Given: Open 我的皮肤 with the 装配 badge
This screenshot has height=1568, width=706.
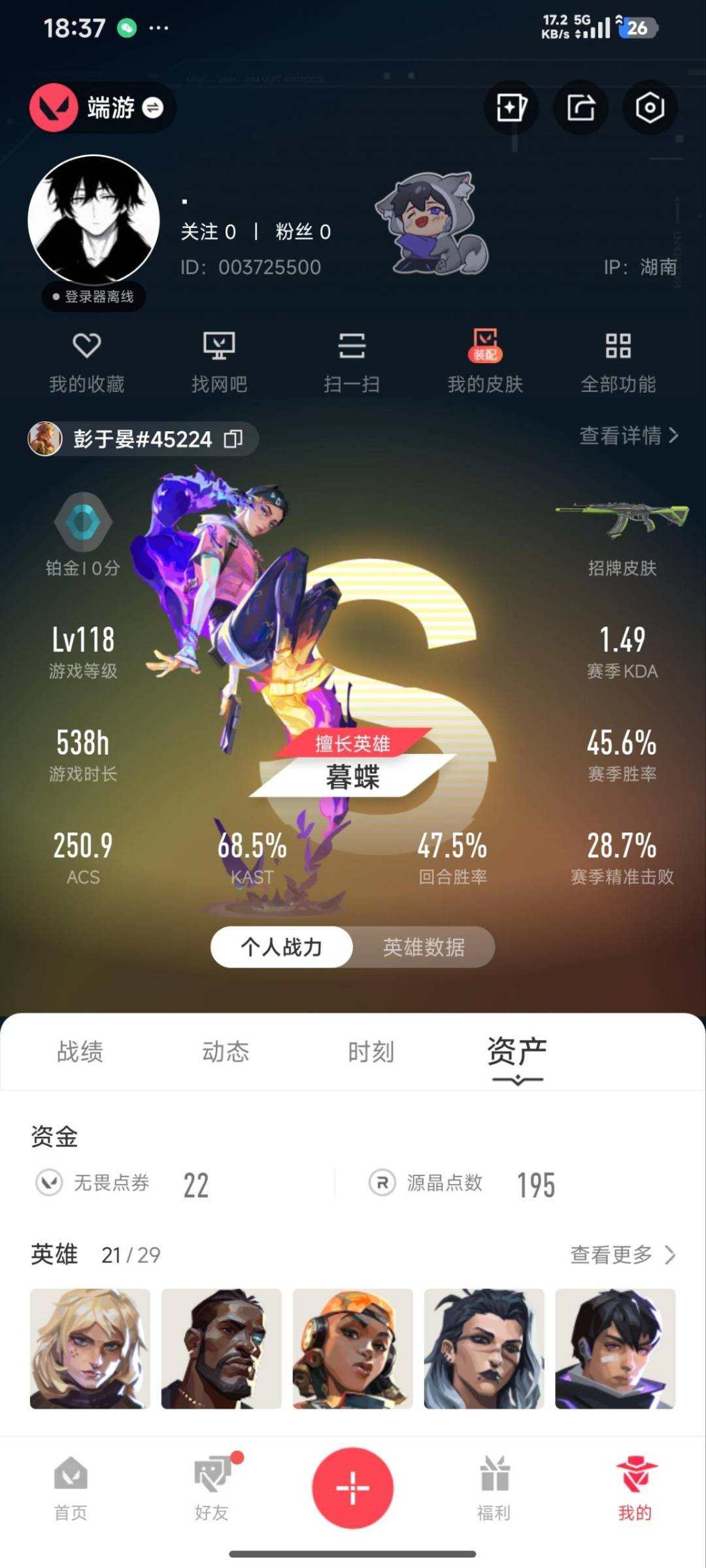Looking at the screenshot, I should point(484,359).
